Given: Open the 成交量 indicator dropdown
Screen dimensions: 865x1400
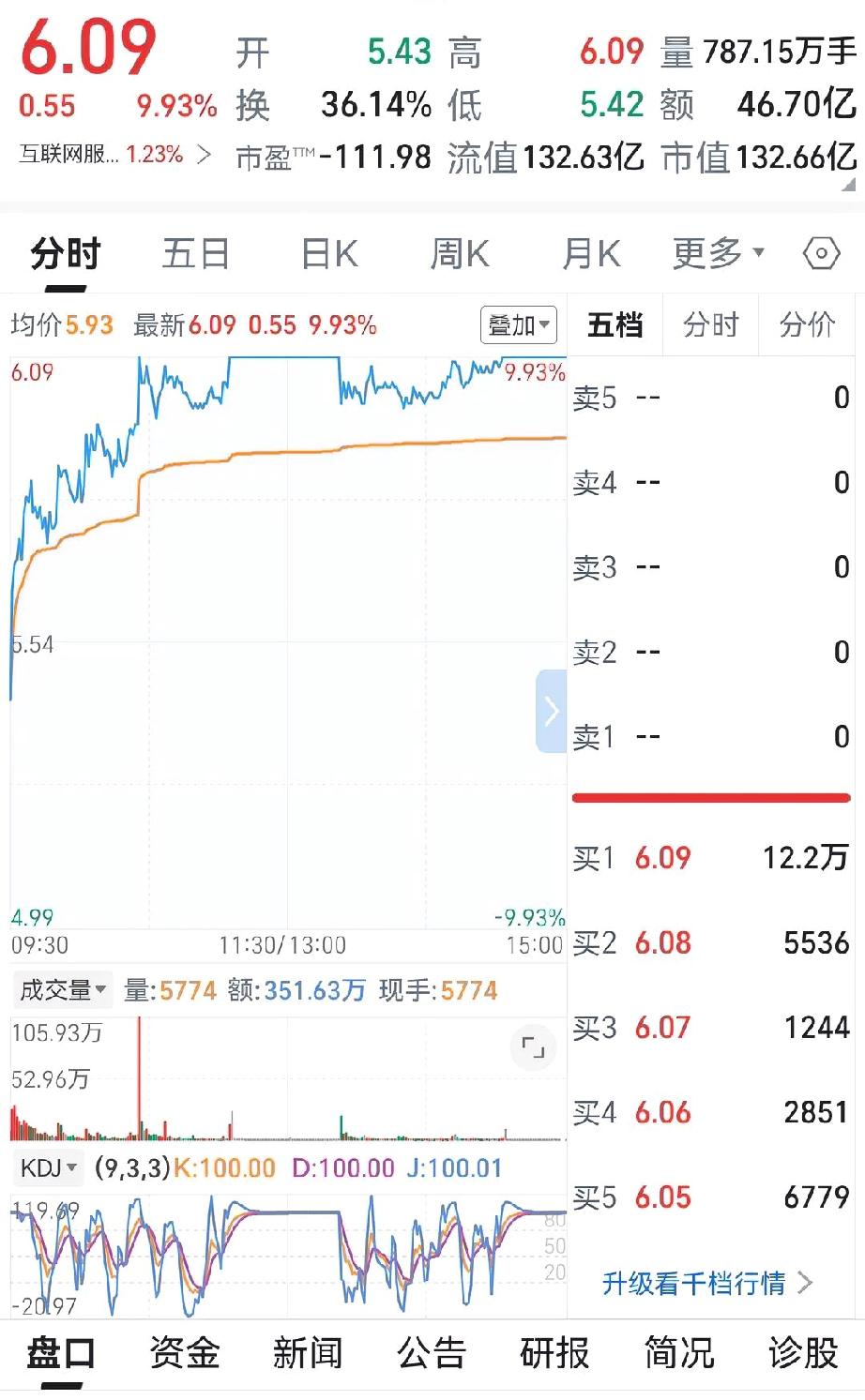Looking at the screenshot, I should [62, 988].
